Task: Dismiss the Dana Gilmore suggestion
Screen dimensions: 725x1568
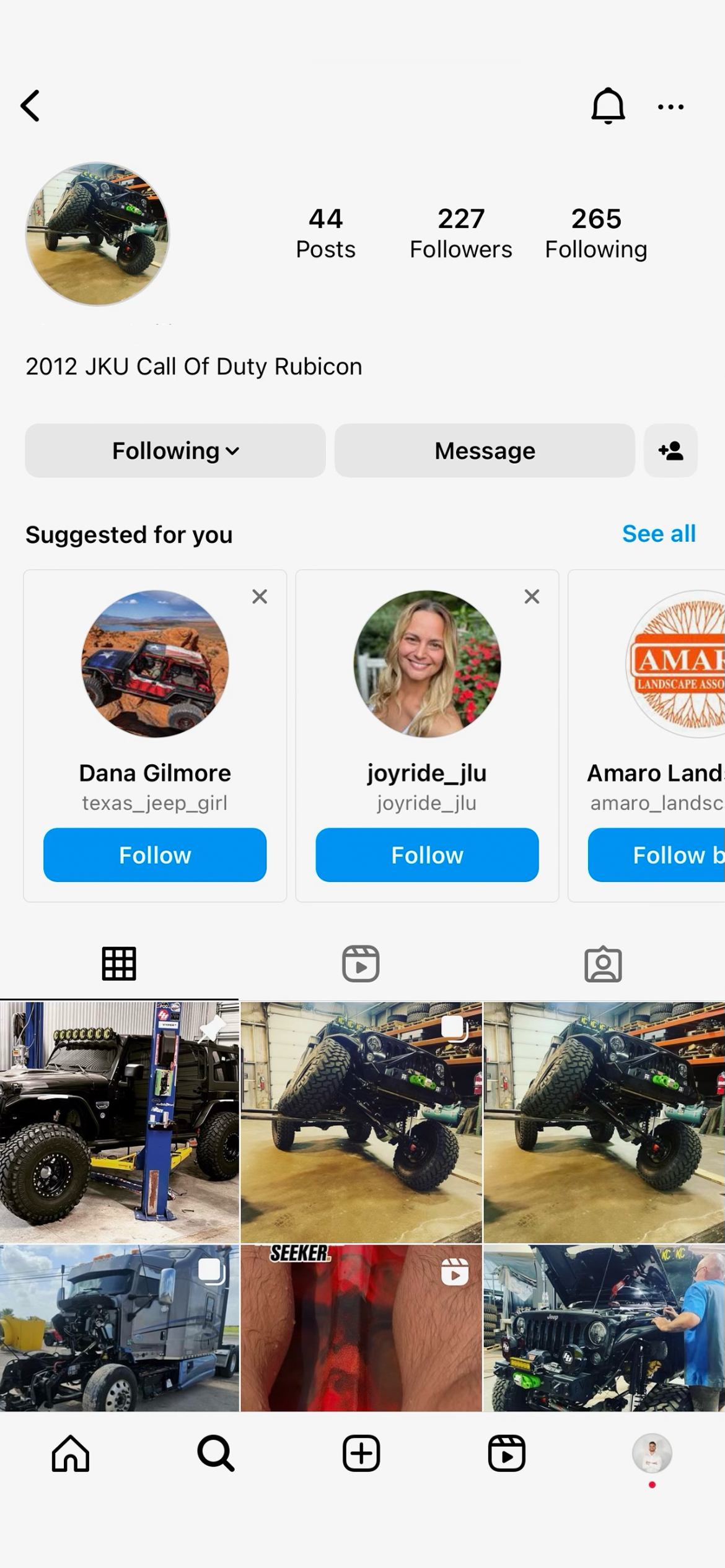Action: (x=260, y=596)
